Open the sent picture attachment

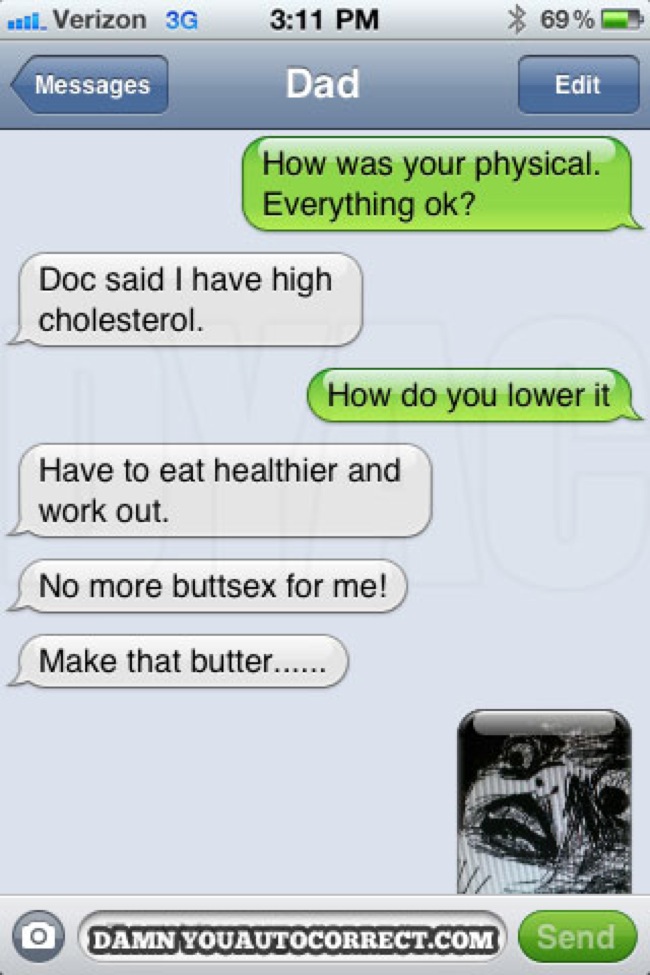[x=544, y=800]
